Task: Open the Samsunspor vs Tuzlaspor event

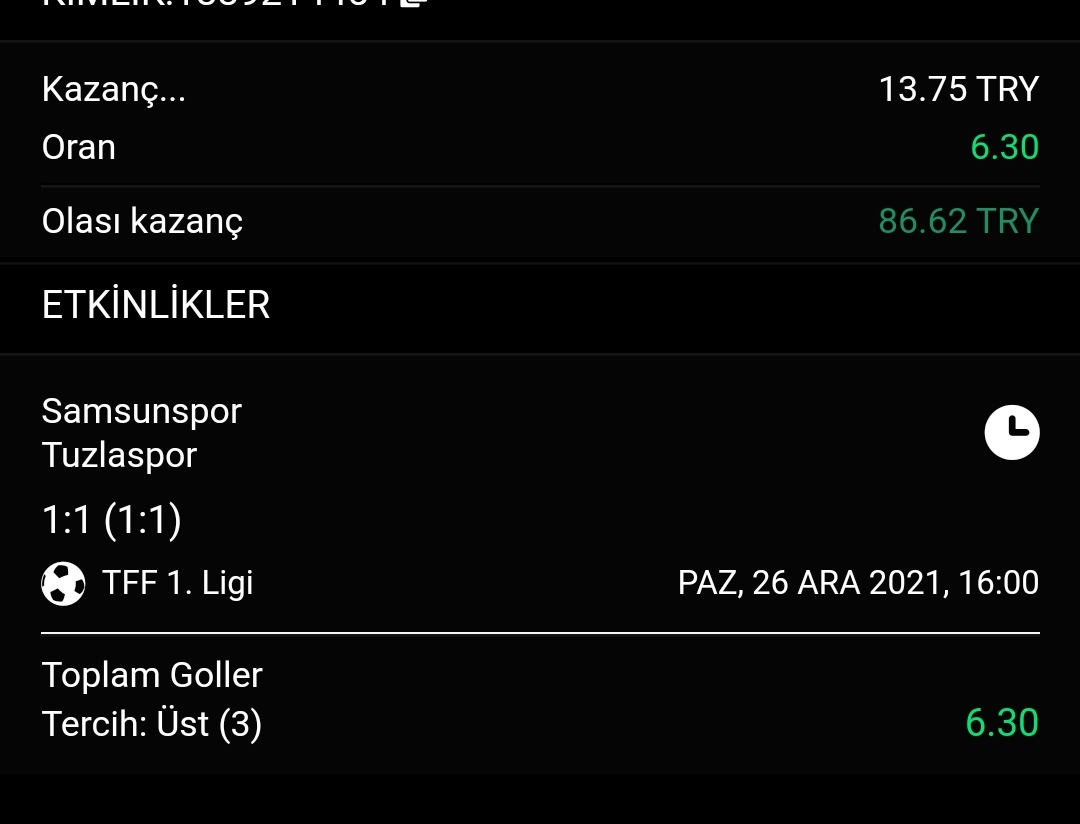Action: tap(142, 432)
